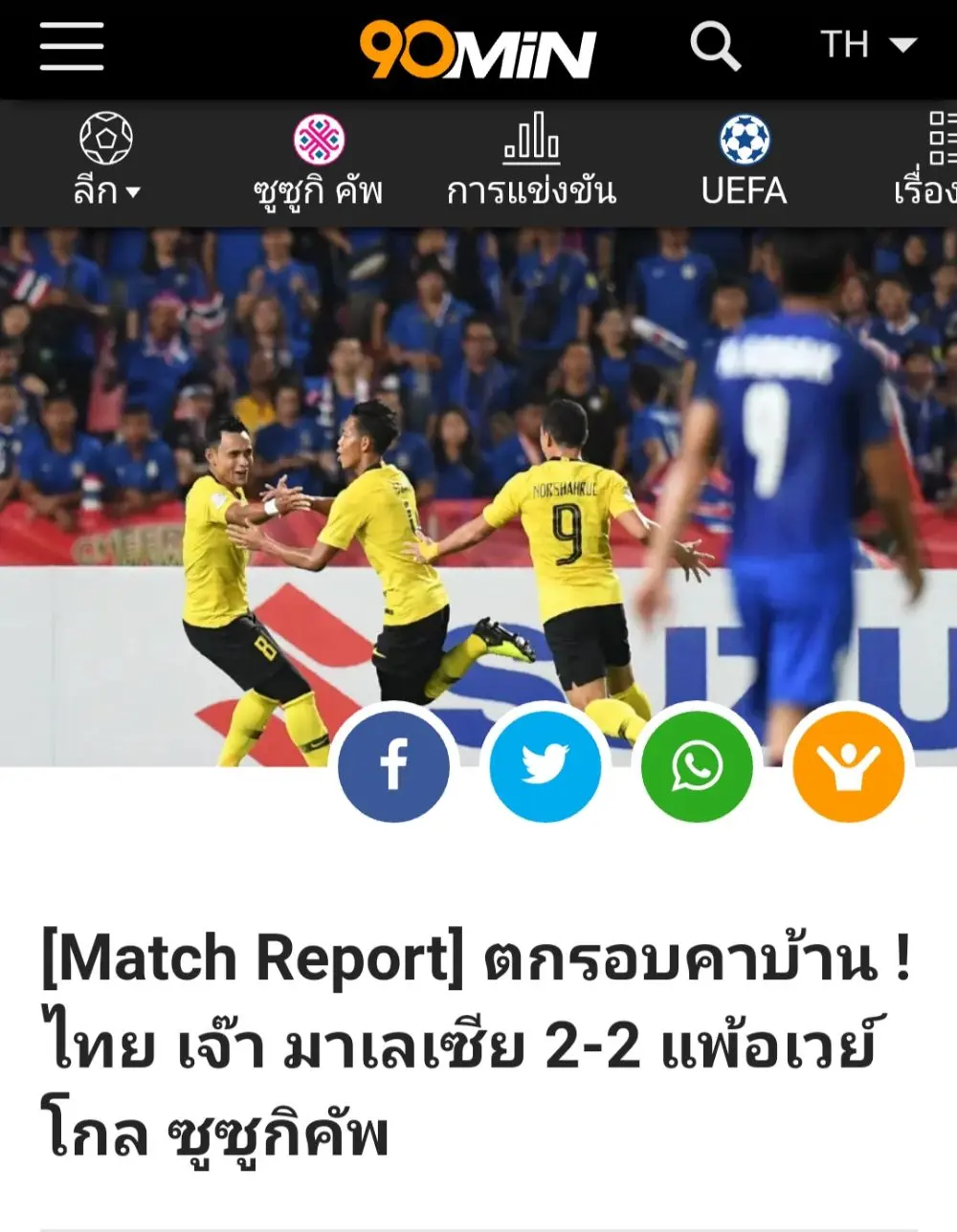Expand the ลีก leagues menu
Viewport: 957px width, 1232px height.
pyautogui.click(x=106, y=163)
